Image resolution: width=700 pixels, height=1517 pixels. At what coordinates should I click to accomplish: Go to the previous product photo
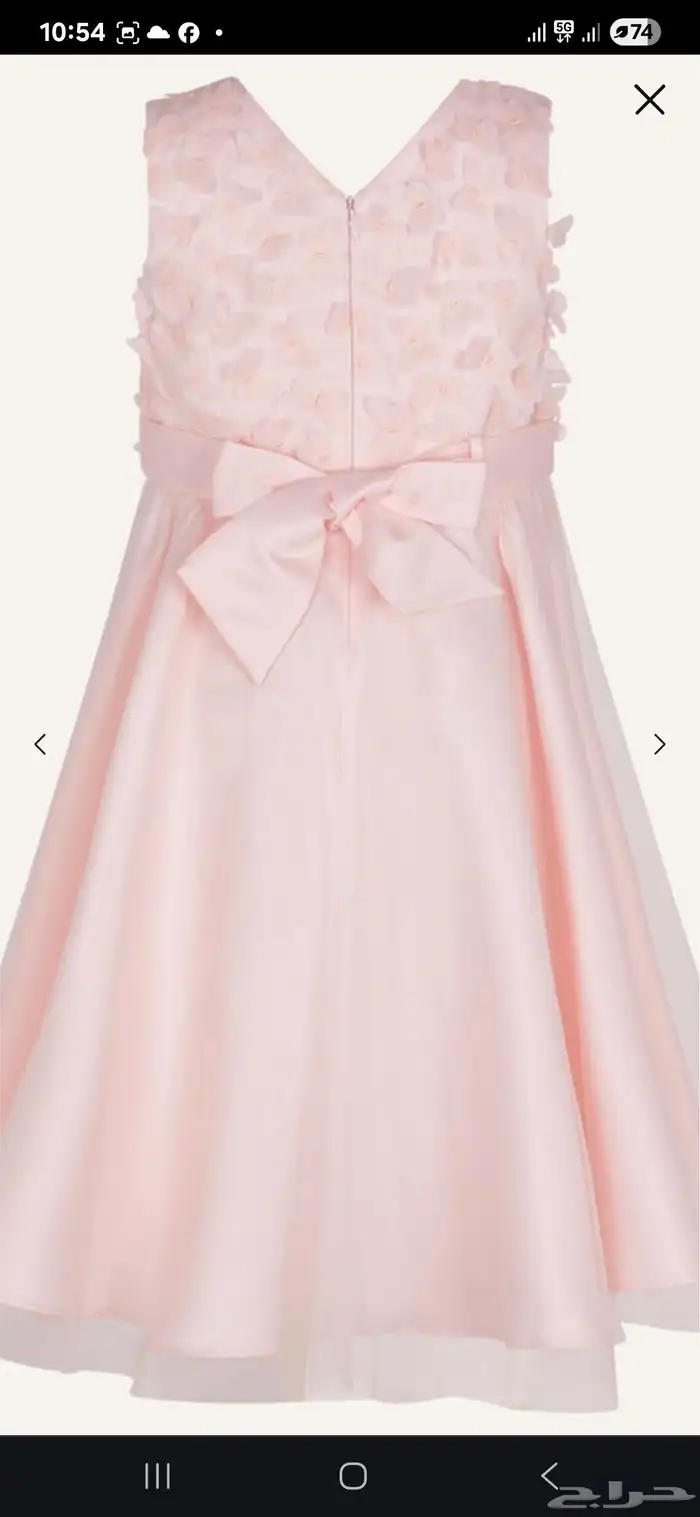pos(40,744)
